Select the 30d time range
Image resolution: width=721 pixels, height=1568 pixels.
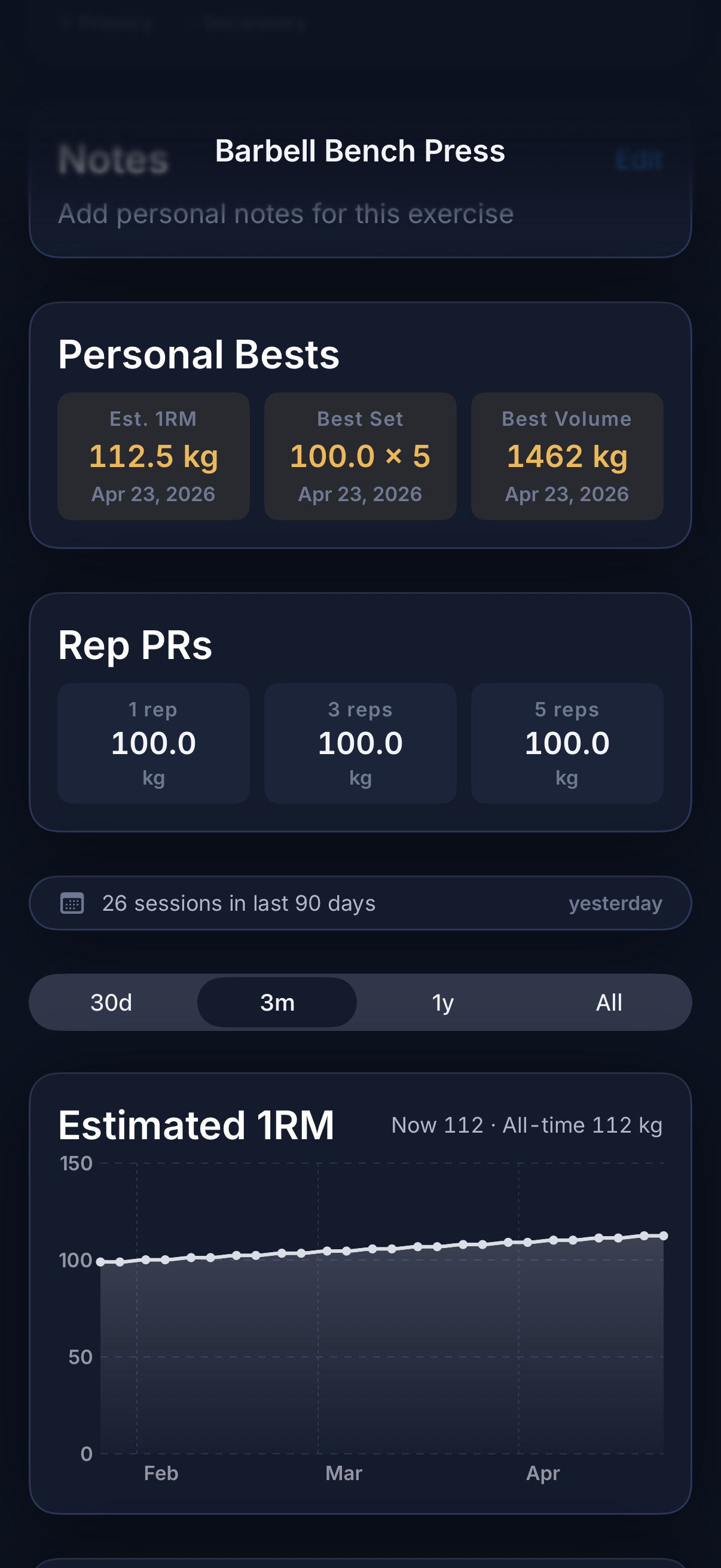pos(111,1002)
